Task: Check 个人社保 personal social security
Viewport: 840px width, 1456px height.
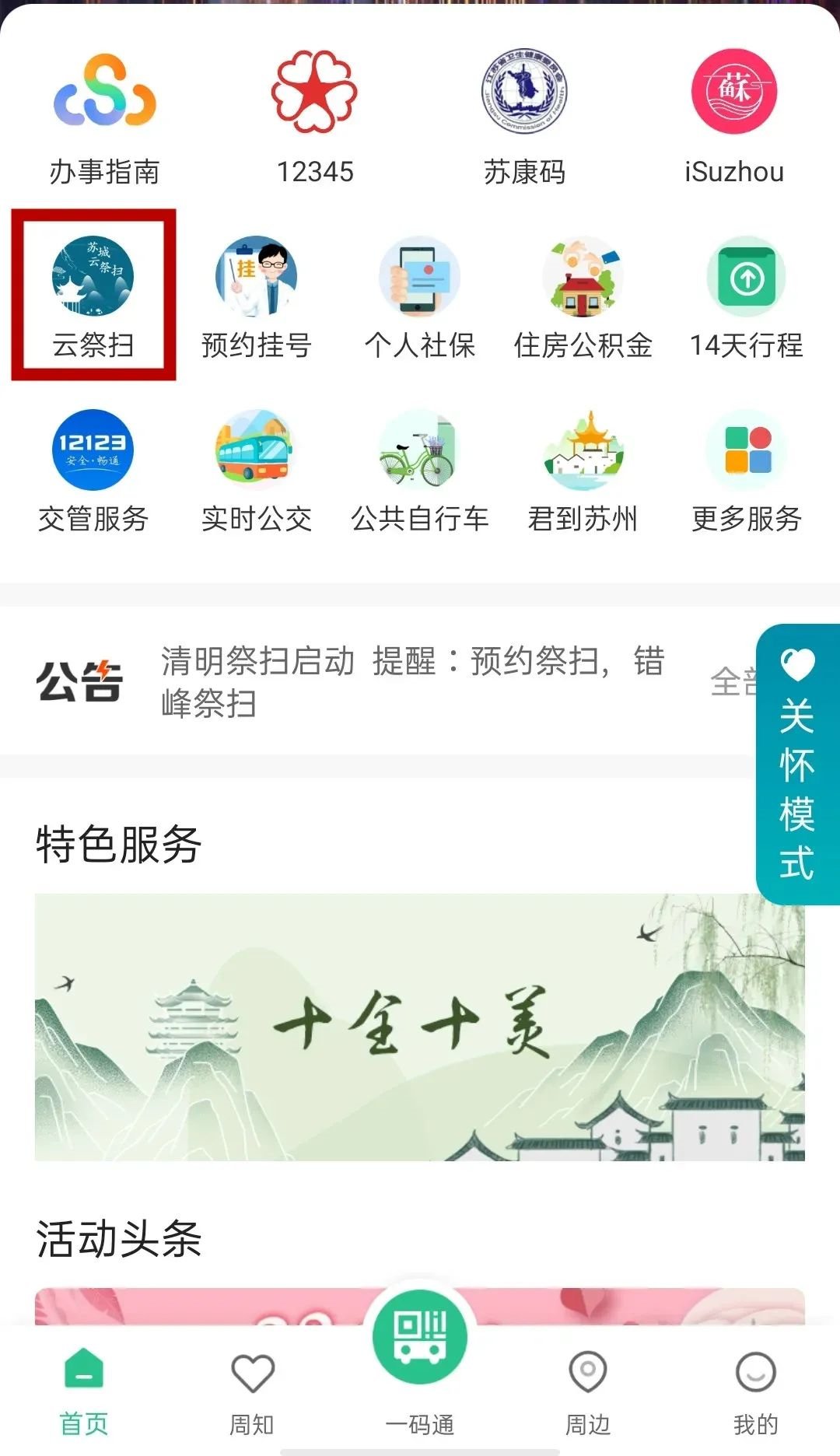Action: [419, 296]
